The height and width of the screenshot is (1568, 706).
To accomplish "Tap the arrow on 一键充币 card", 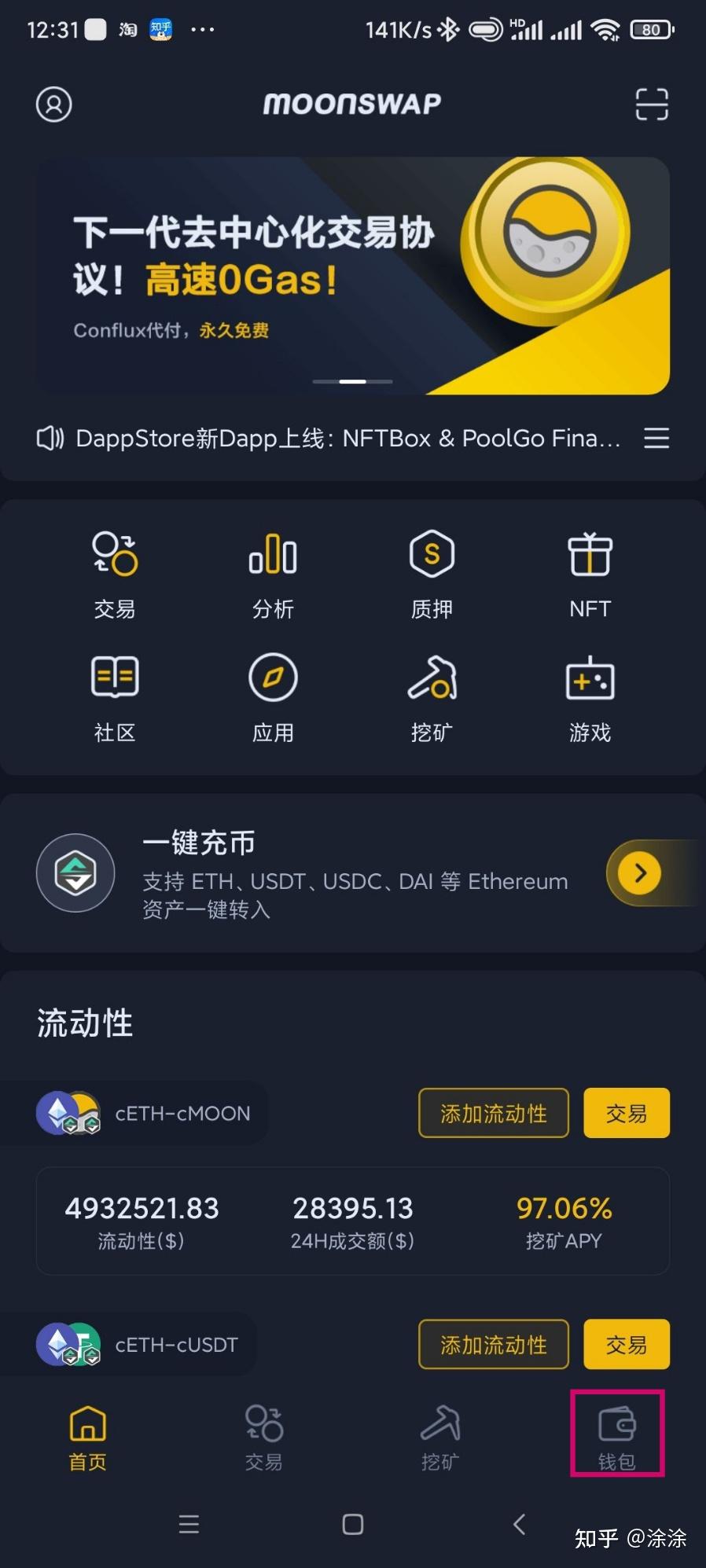I will [640, 873].
